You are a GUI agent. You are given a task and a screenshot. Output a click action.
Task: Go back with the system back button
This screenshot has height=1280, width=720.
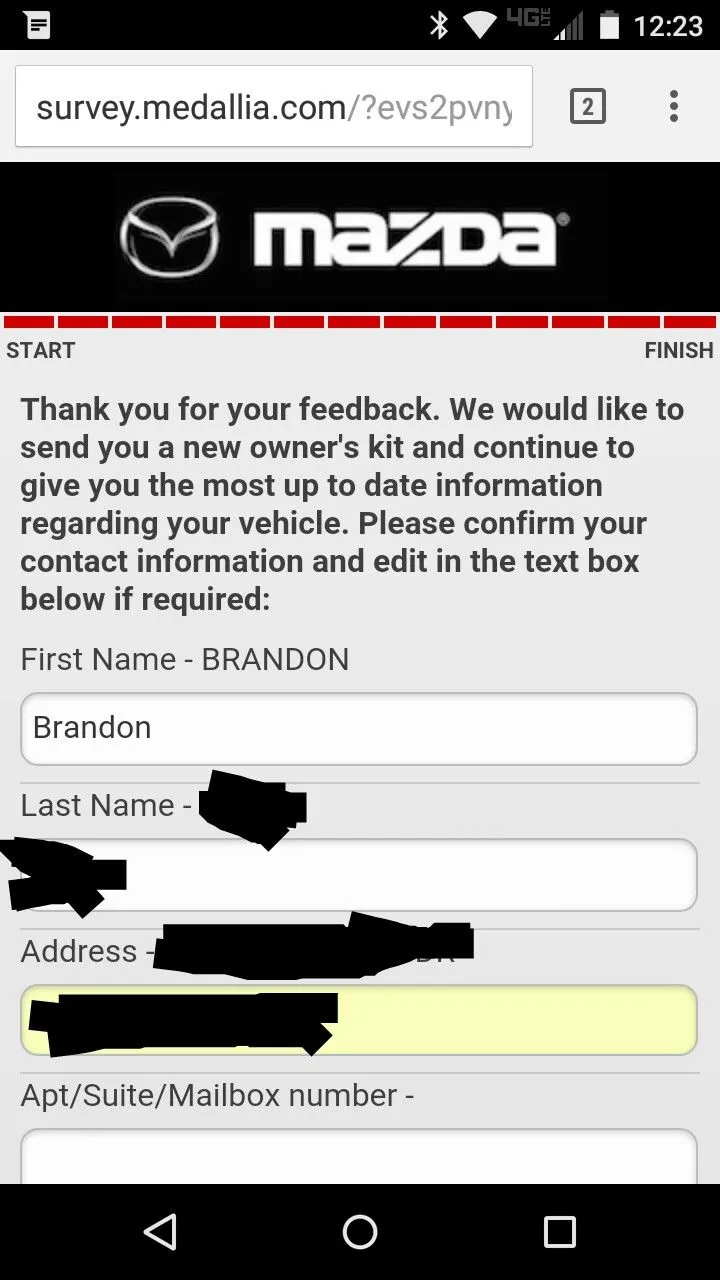[x=160, y=1232]
